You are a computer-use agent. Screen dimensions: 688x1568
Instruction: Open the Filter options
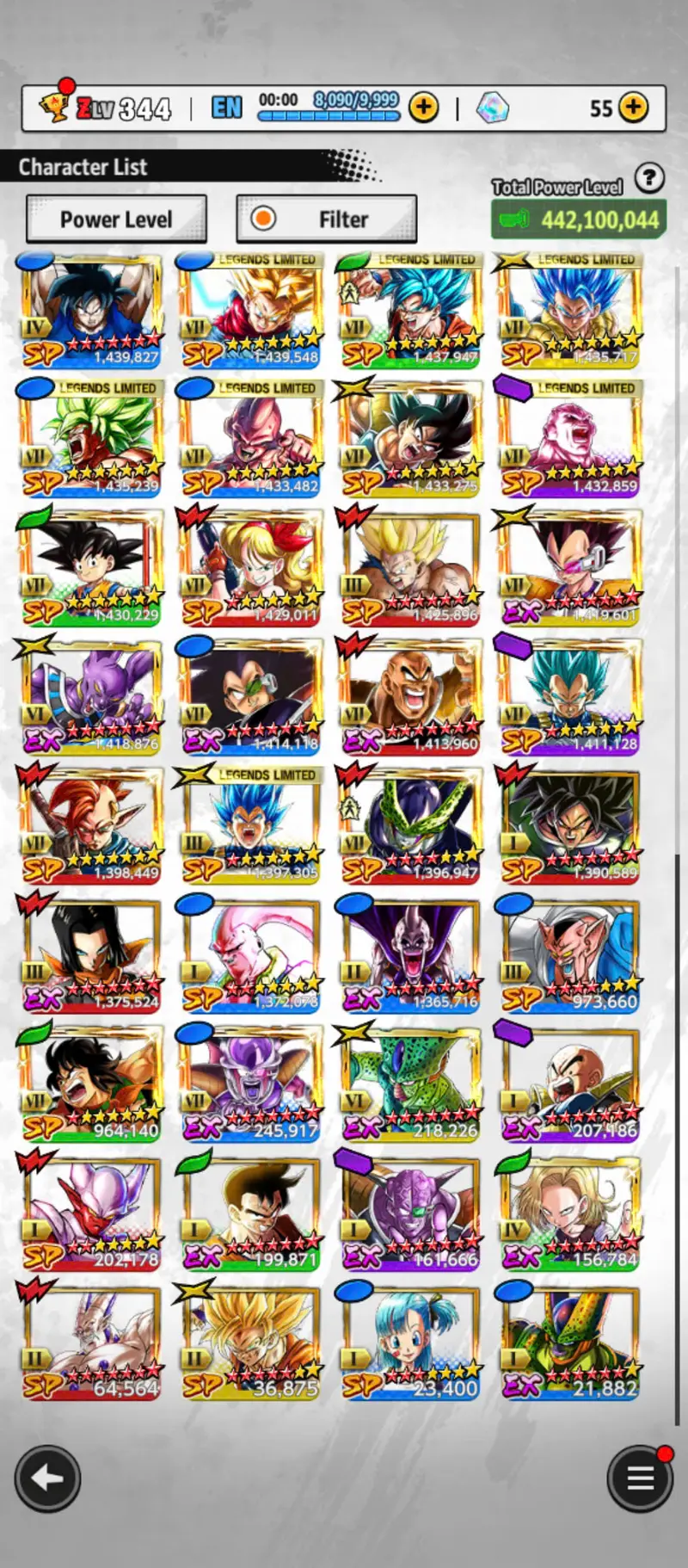pos(327,219)
